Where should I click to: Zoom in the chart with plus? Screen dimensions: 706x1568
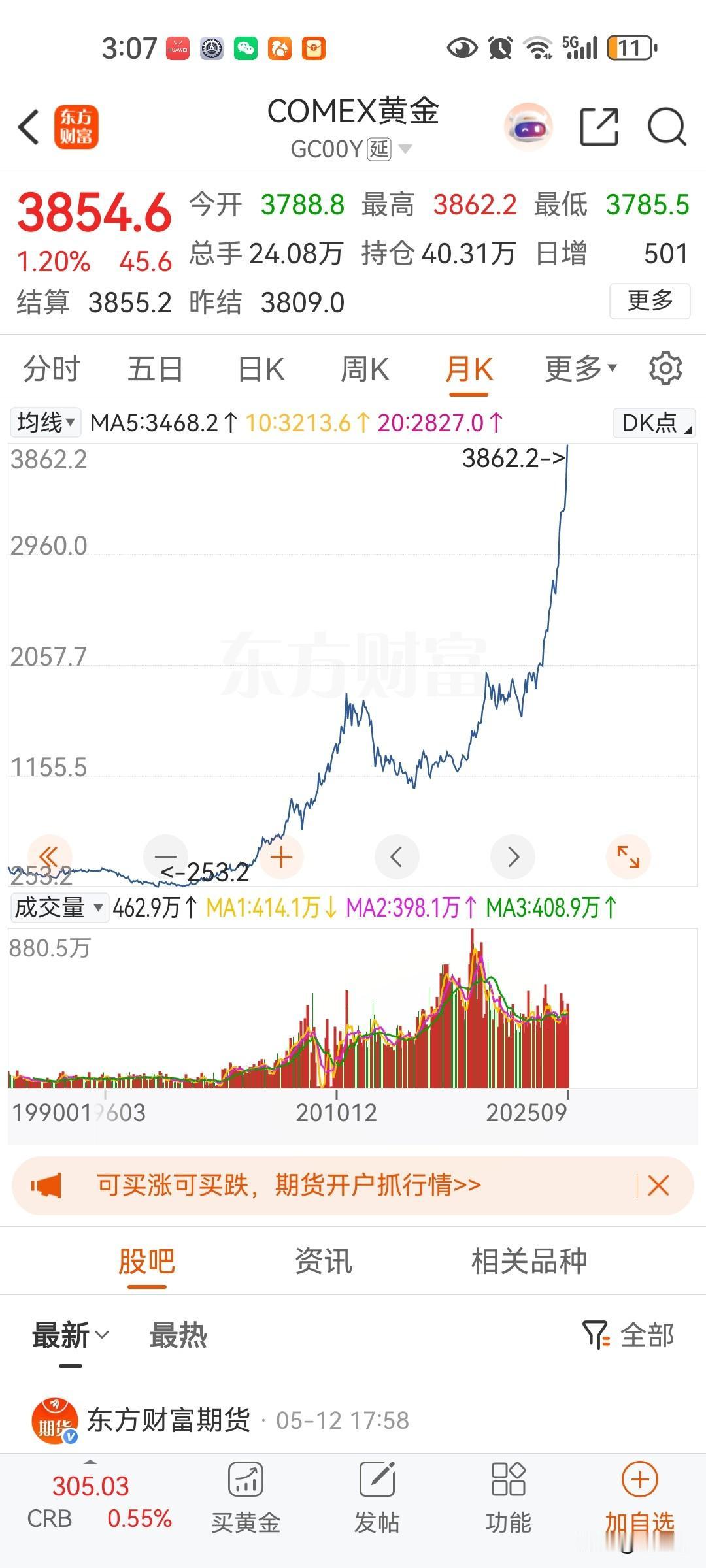tap(281, 857)
